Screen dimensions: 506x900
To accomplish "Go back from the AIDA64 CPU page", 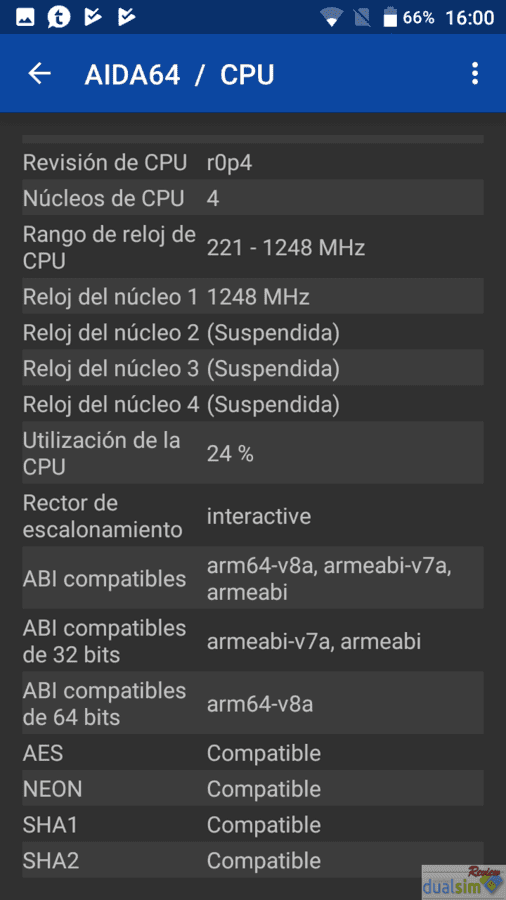I will click(x=40, y=74).
